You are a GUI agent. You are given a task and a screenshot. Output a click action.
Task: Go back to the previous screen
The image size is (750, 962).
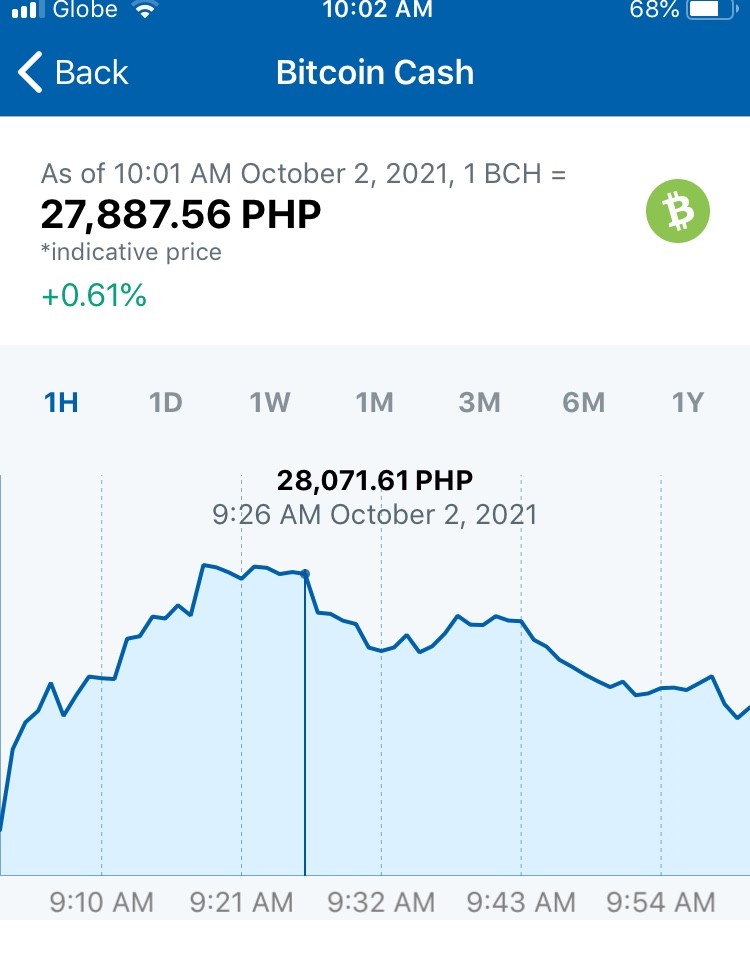(x=73, y=72)
